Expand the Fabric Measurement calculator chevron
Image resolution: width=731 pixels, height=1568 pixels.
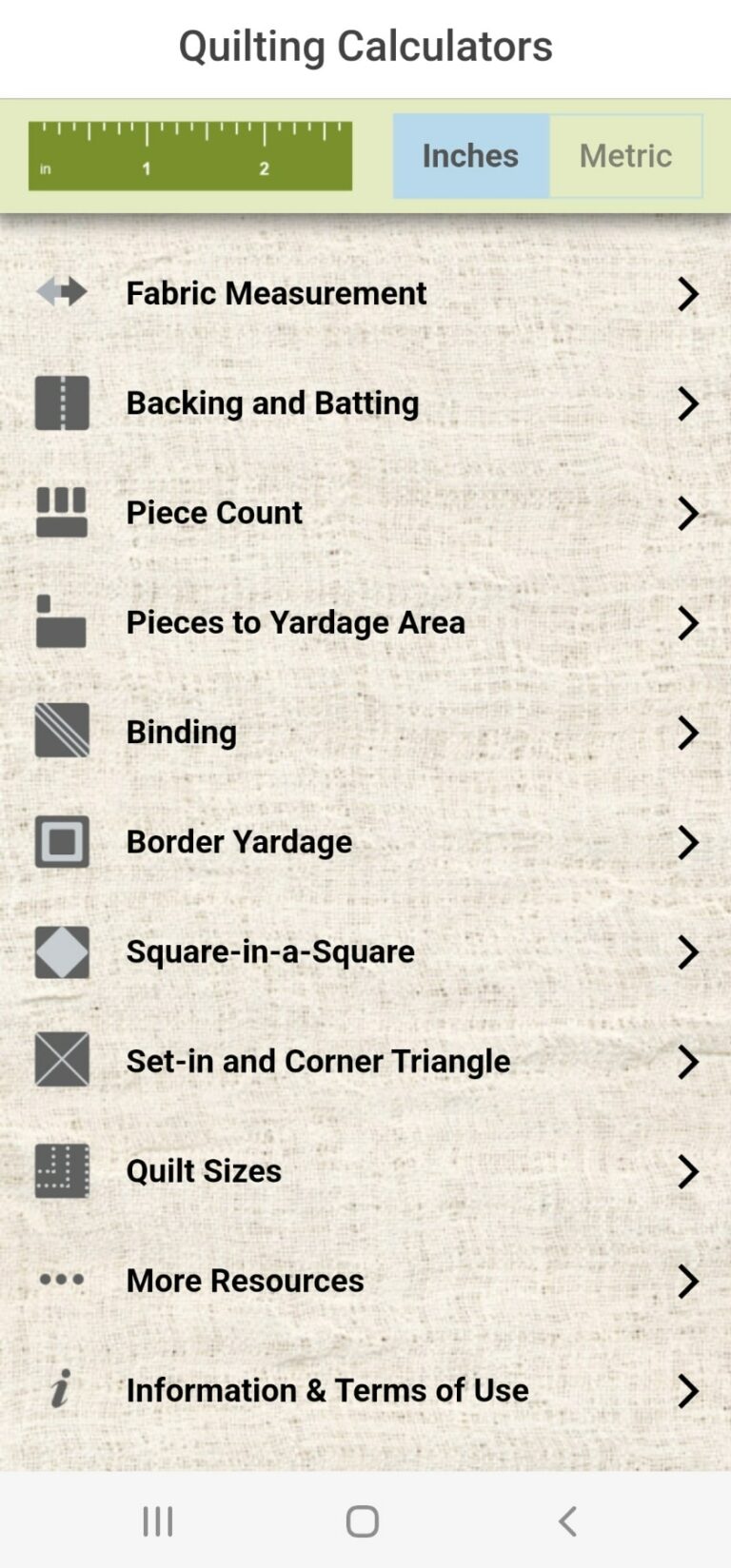pyautogui.click(x=689, y=295)
